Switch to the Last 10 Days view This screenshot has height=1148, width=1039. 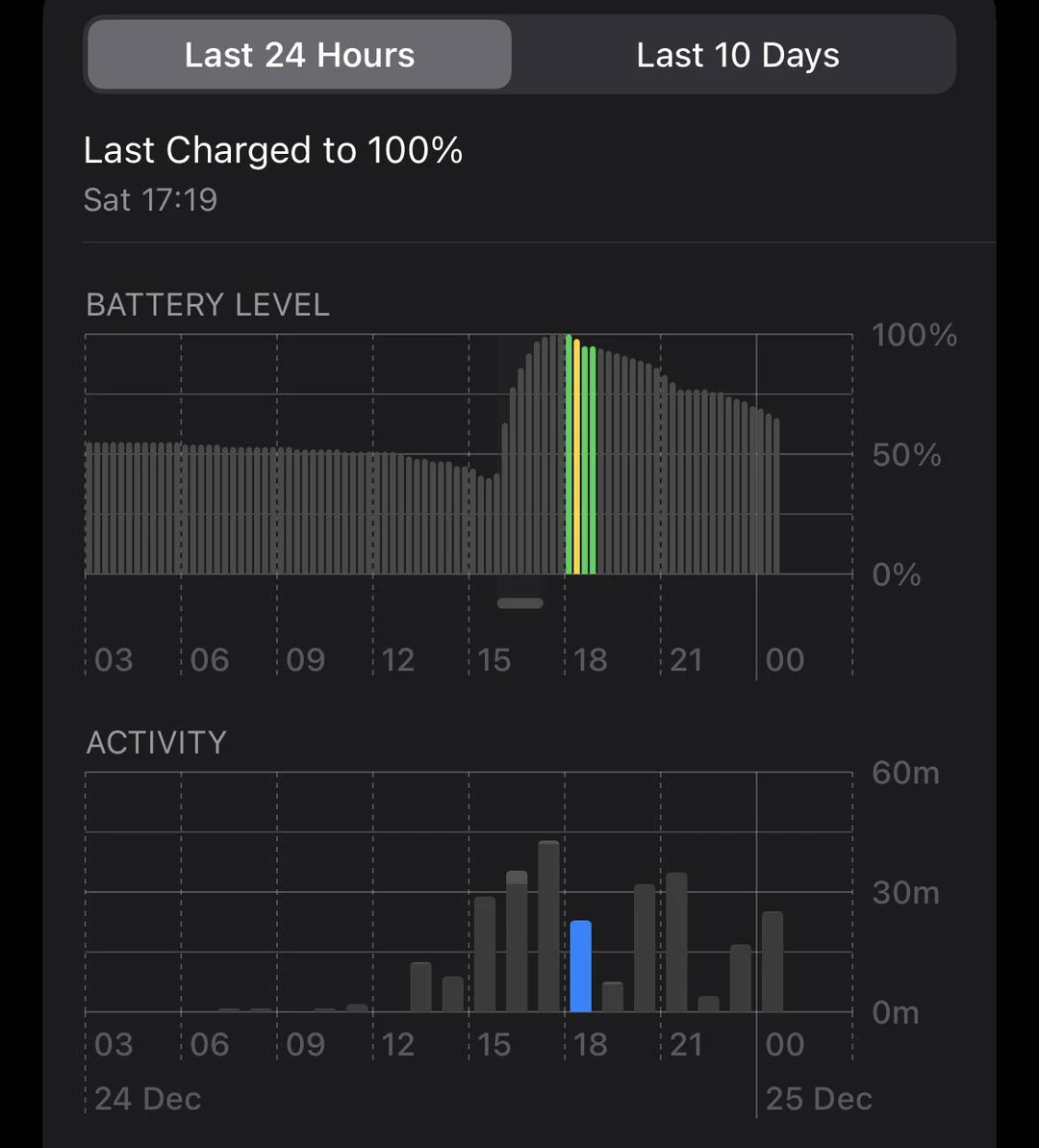pyautogui.click(x=737, y=56)
